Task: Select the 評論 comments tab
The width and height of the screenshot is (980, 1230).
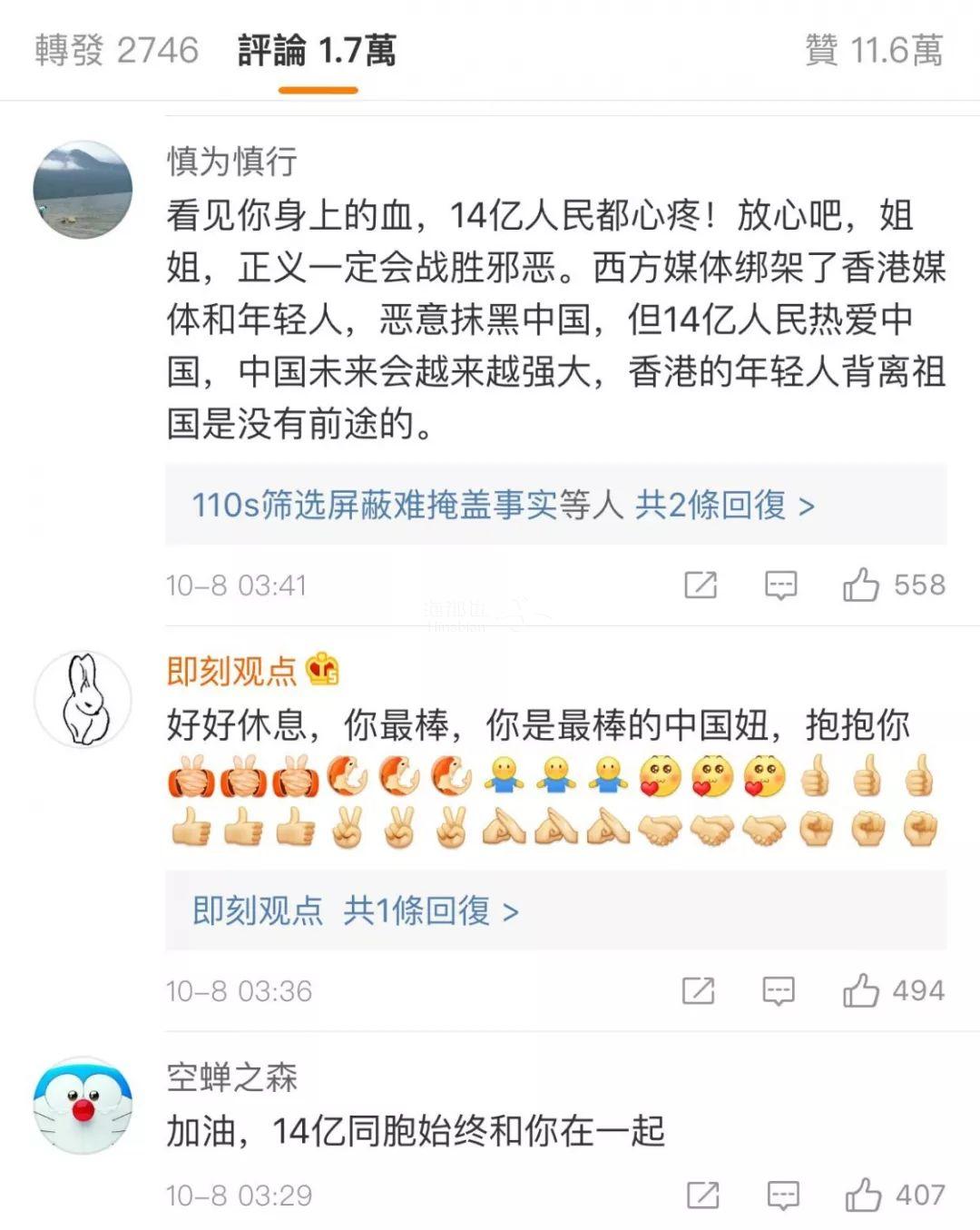Action: click(317, 50)
